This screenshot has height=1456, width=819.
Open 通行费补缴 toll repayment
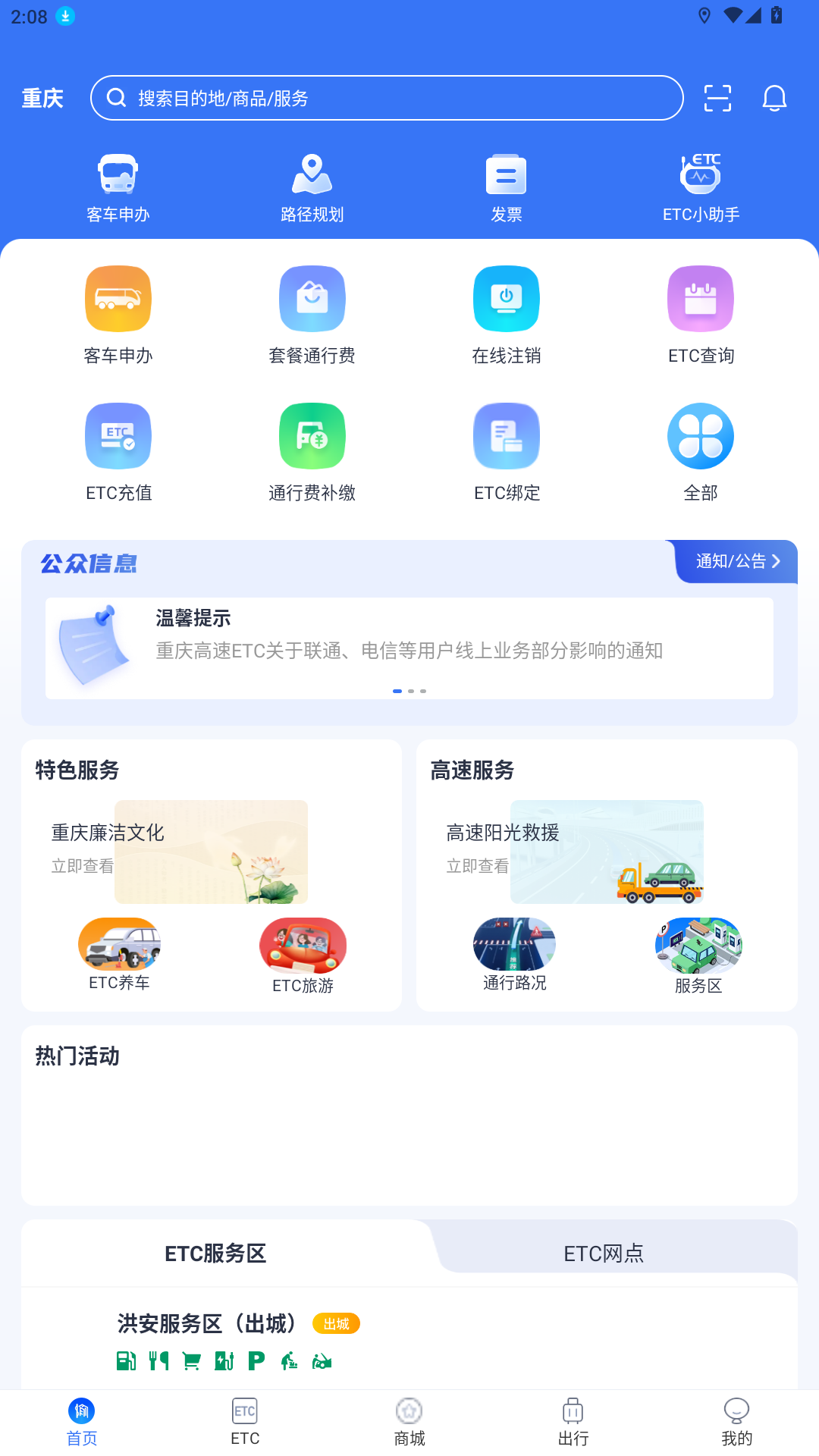312,452
